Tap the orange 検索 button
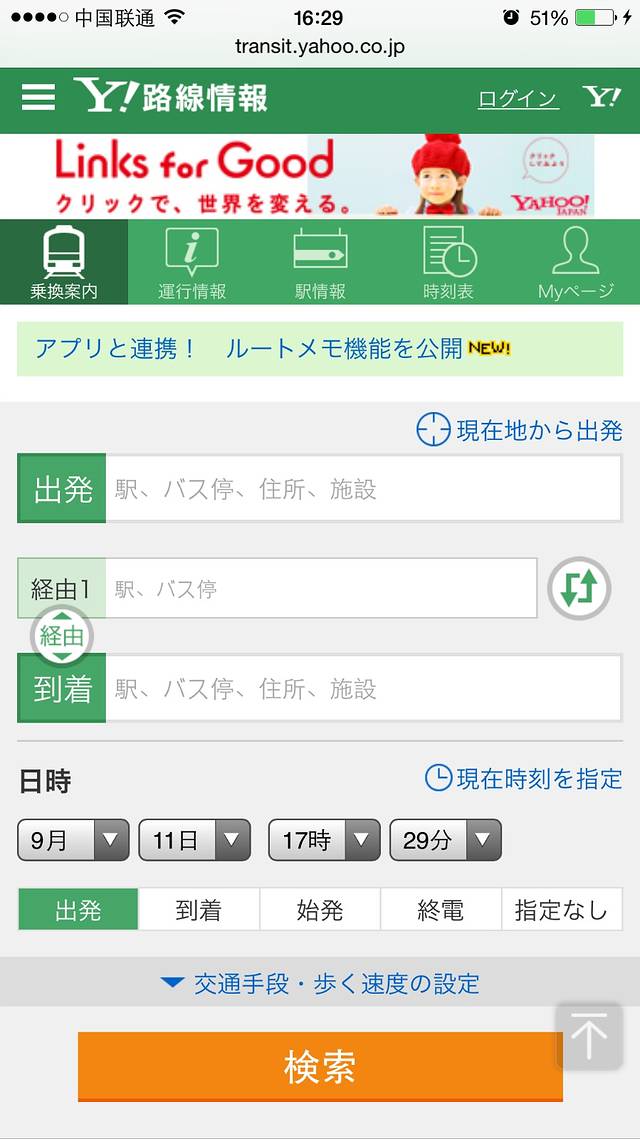Viewport: 640px width, 1139px height. click(x=320, y=1067)
